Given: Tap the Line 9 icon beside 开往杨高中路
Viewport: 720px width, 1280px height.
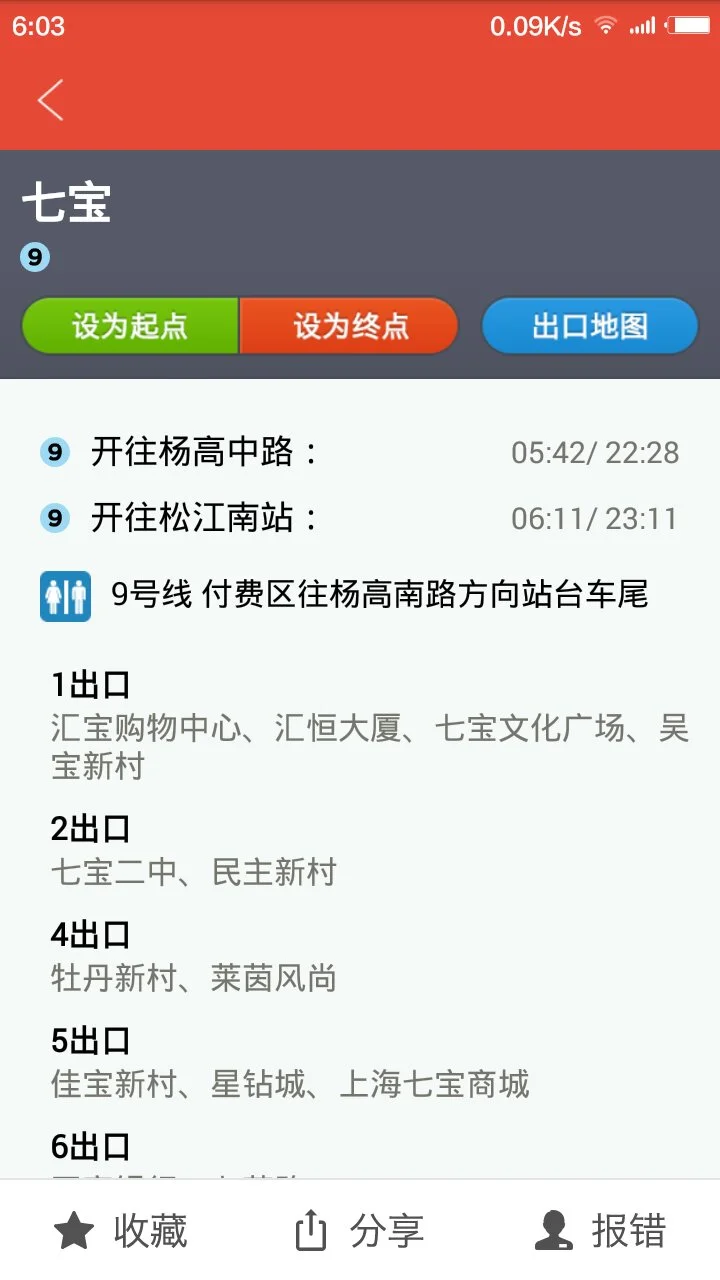Looking at the screenshot, I should (55, 452).
